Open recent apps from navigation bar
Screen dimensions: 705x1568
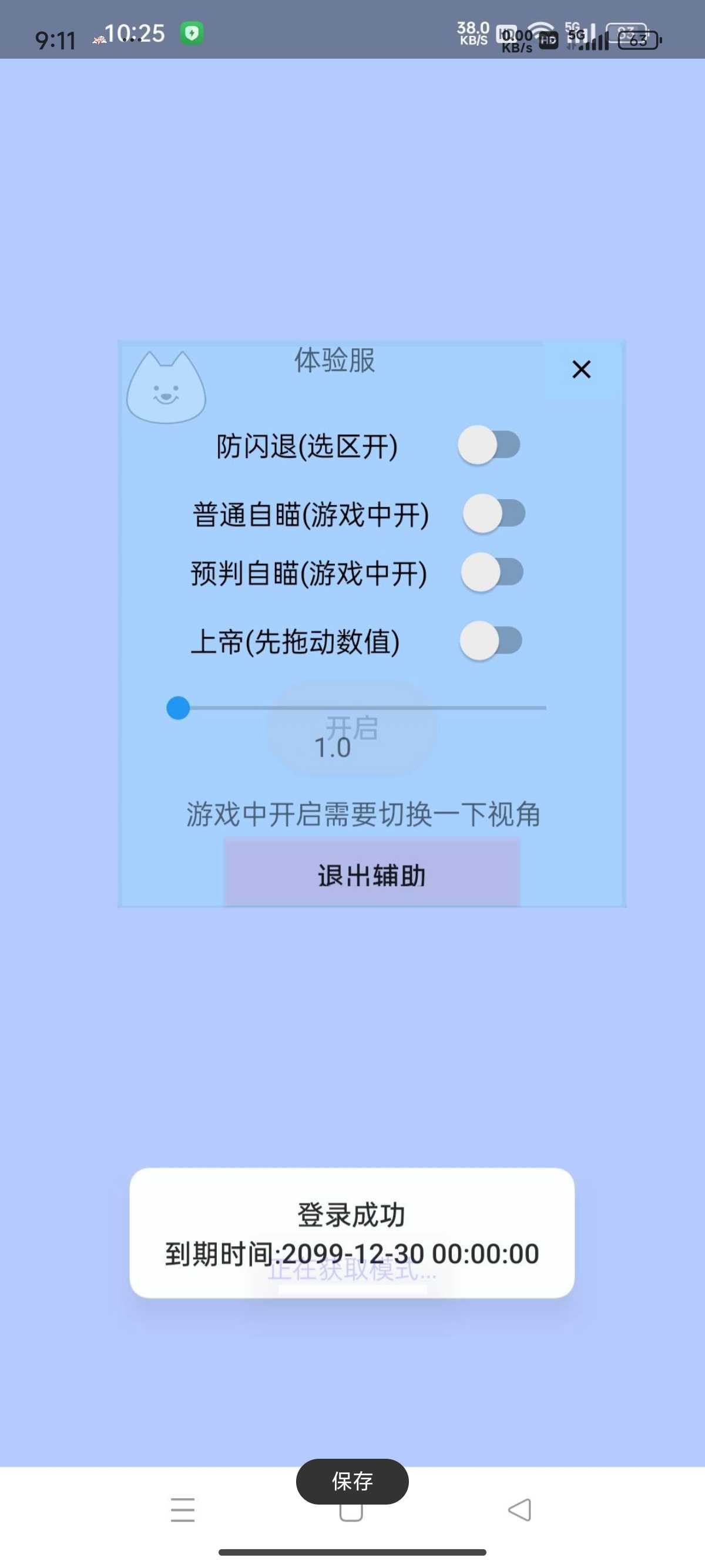(x=183, y=1510)
